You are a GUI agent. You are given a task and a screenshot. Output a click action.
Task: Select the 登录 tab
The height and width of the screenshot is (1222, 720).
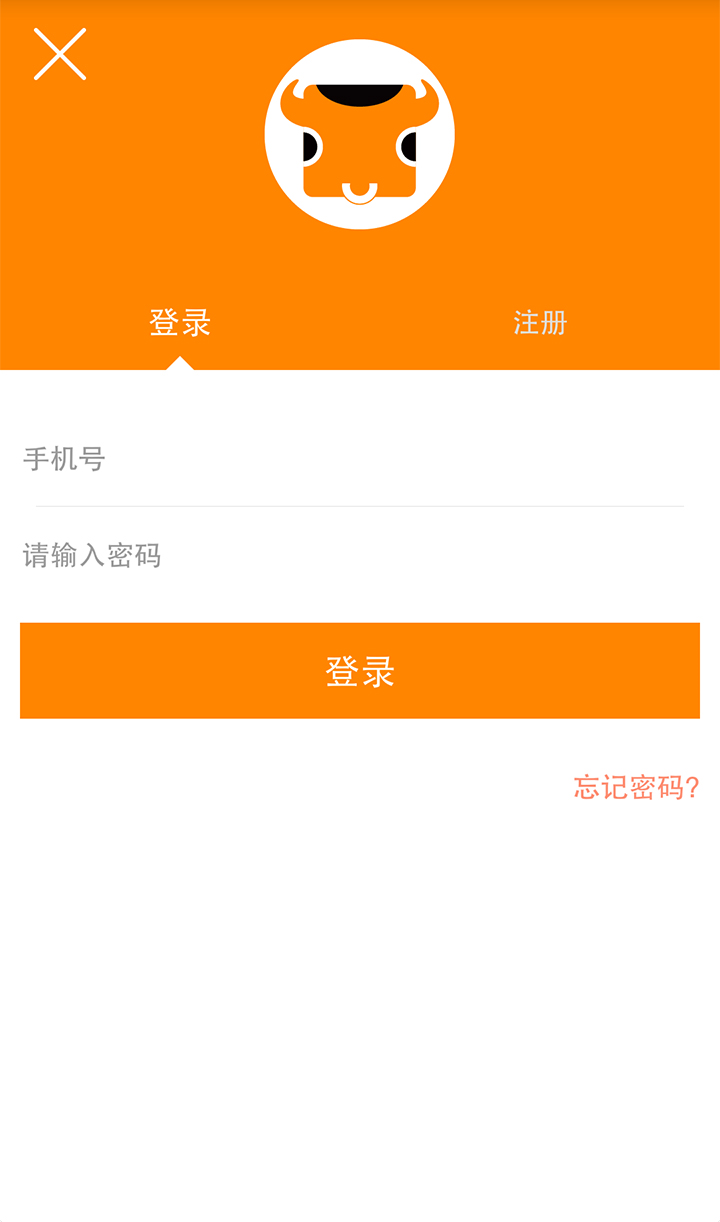pyautogui.click(x=180, y=323)
